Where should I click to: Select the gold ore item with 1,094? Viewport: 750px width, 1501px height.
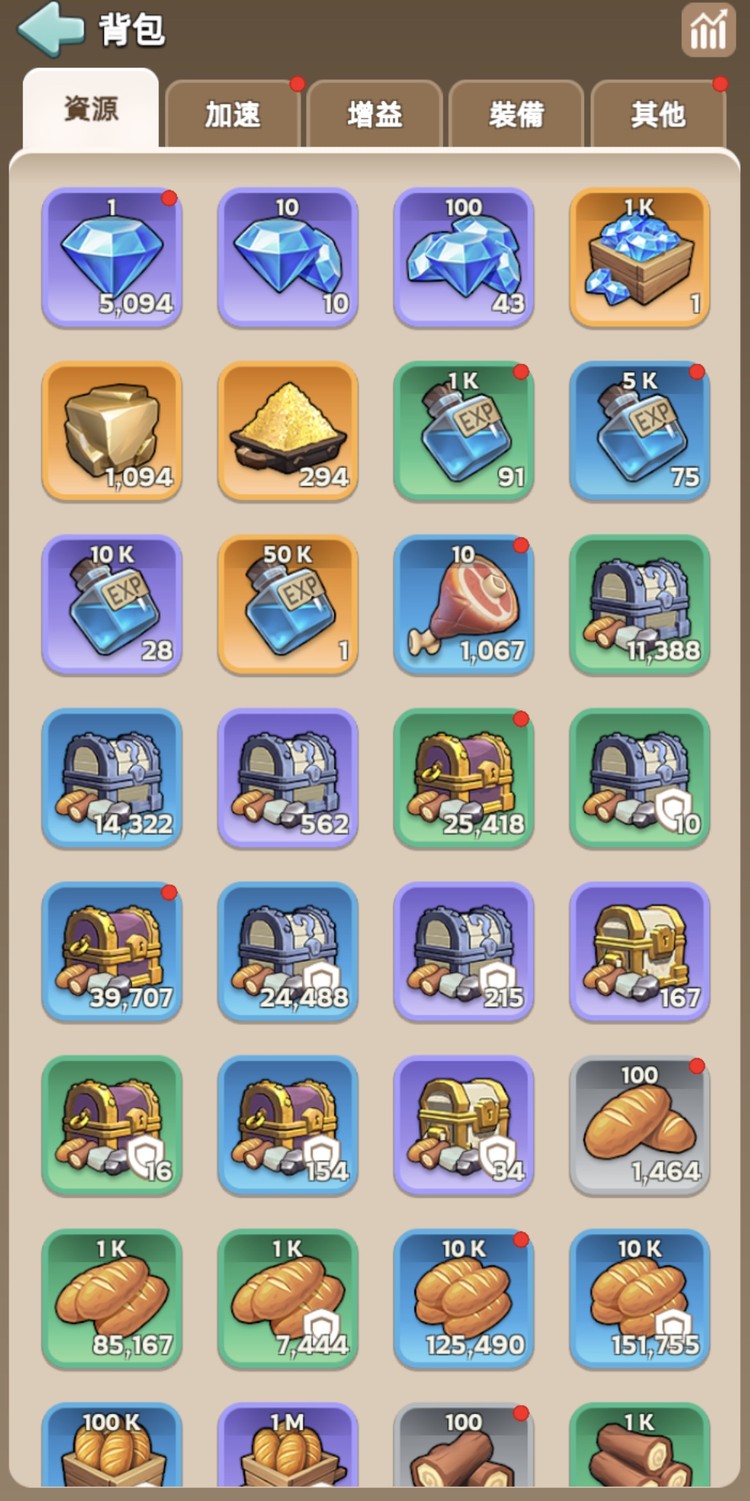(x=112, y=431)
